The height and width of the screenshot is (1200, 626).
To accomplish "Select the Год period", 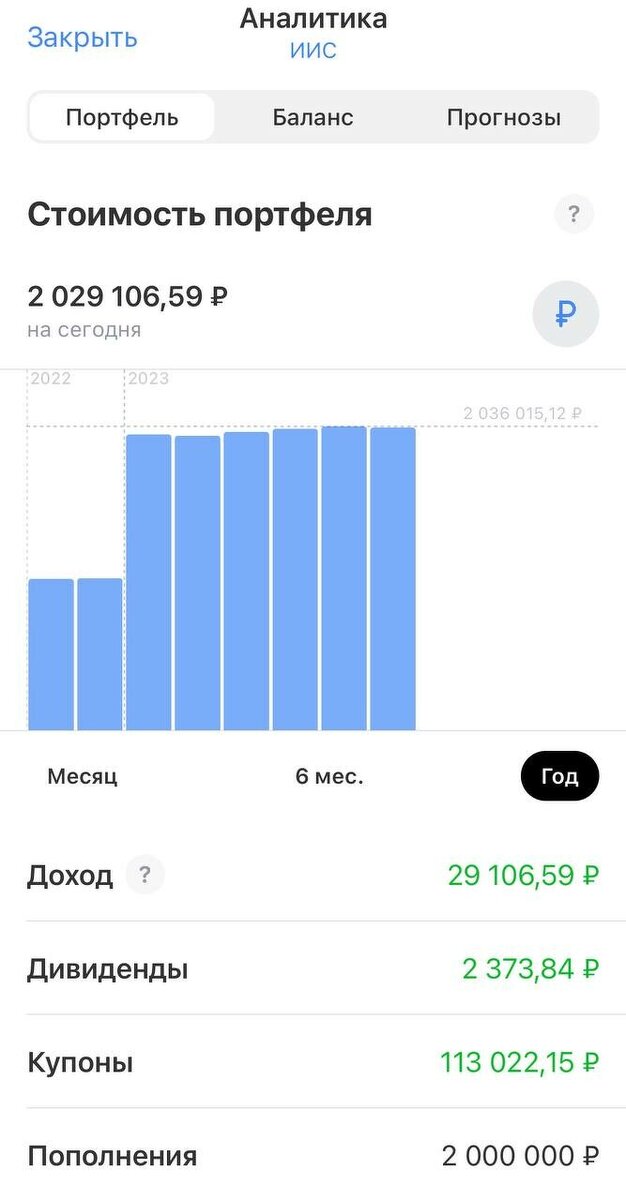I will coord(560,777).
